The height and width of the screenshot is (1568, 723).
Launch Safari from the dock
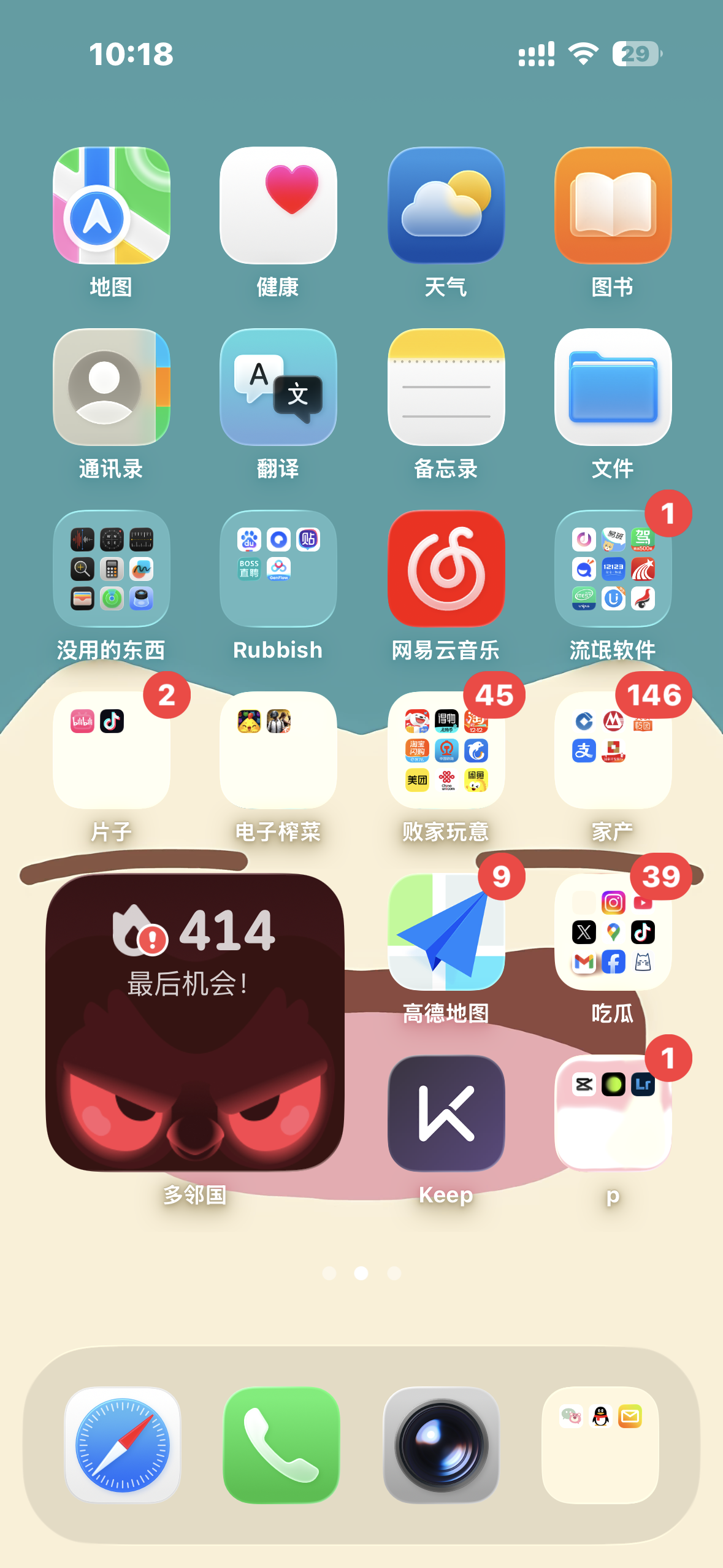coord(122,1445)
